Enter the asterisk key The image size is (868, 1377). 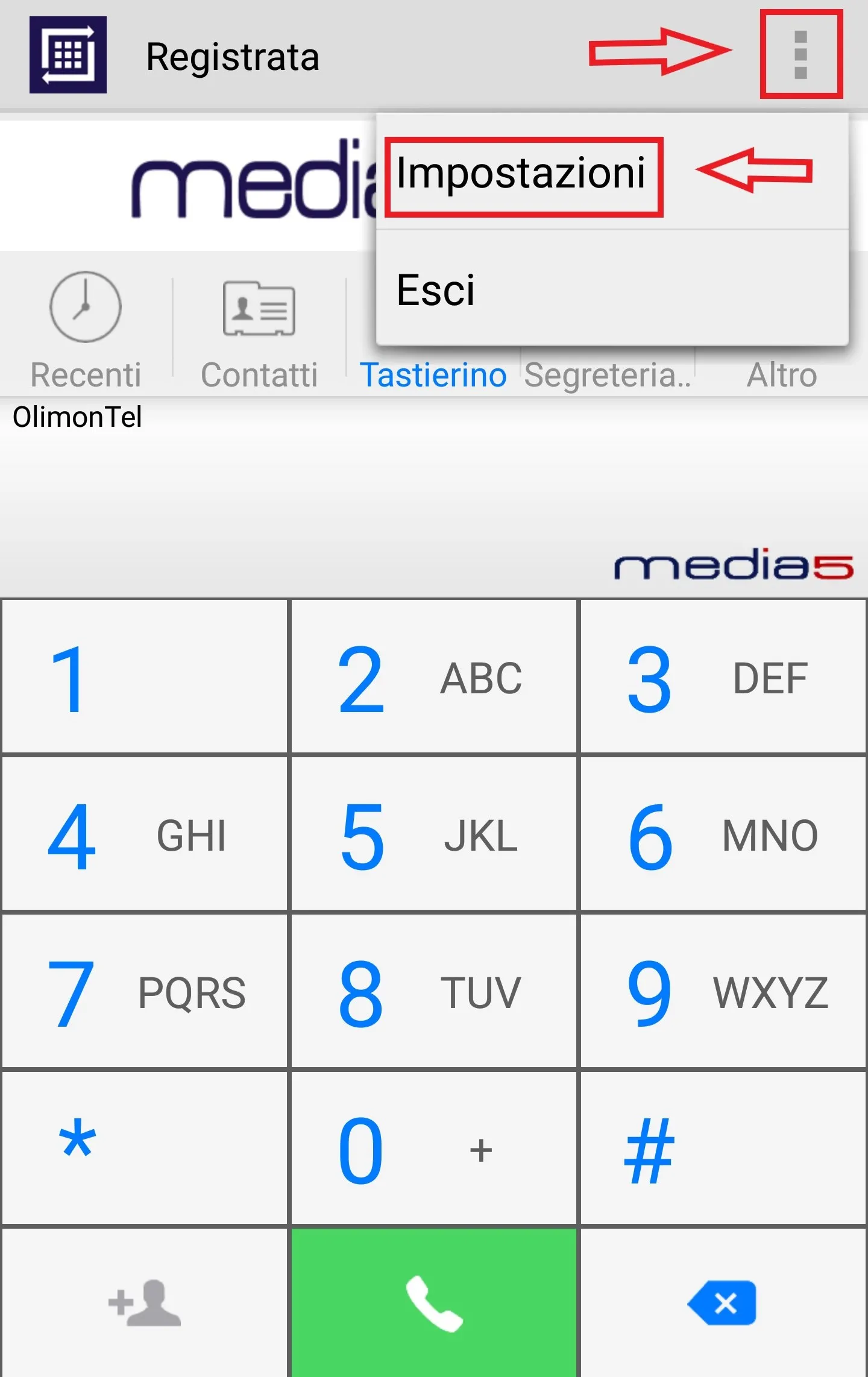coord(145,1149)
